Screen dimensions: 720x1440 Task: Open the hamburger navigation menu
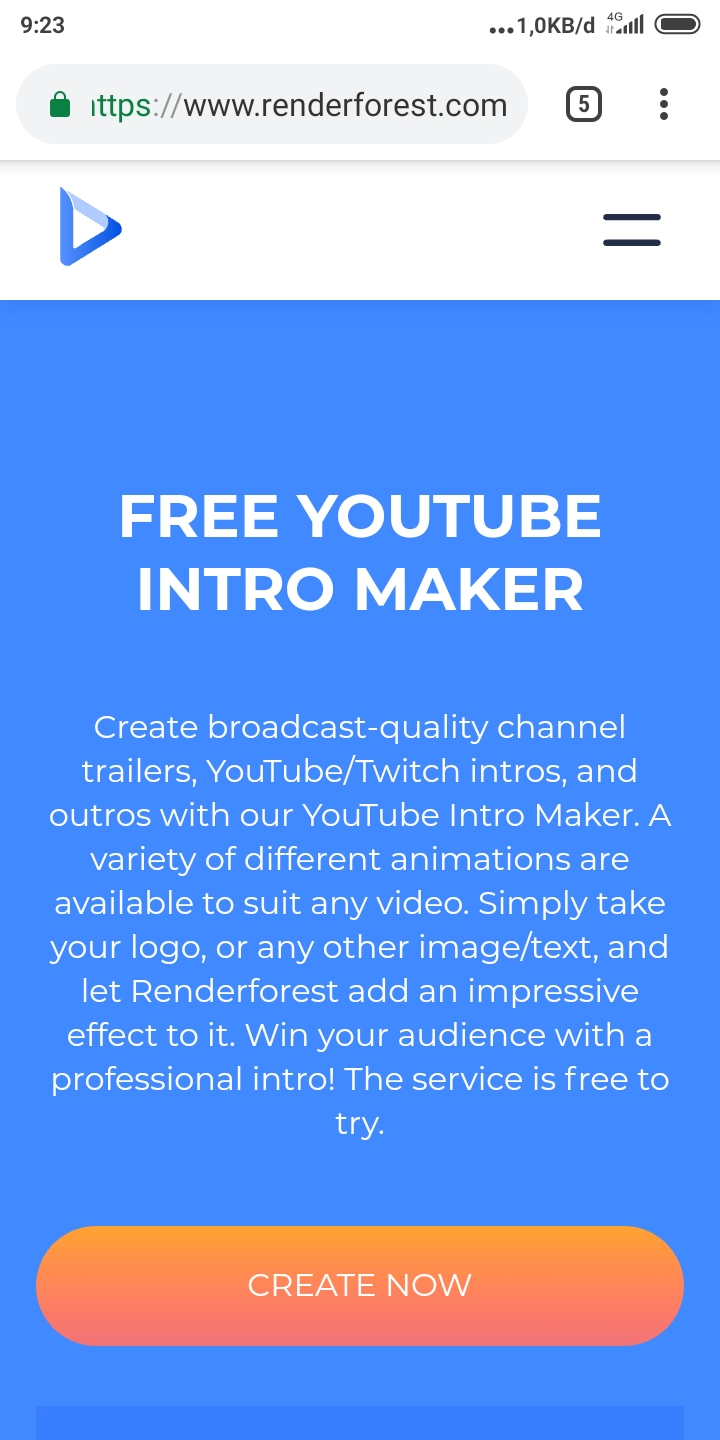click(632, 230)
